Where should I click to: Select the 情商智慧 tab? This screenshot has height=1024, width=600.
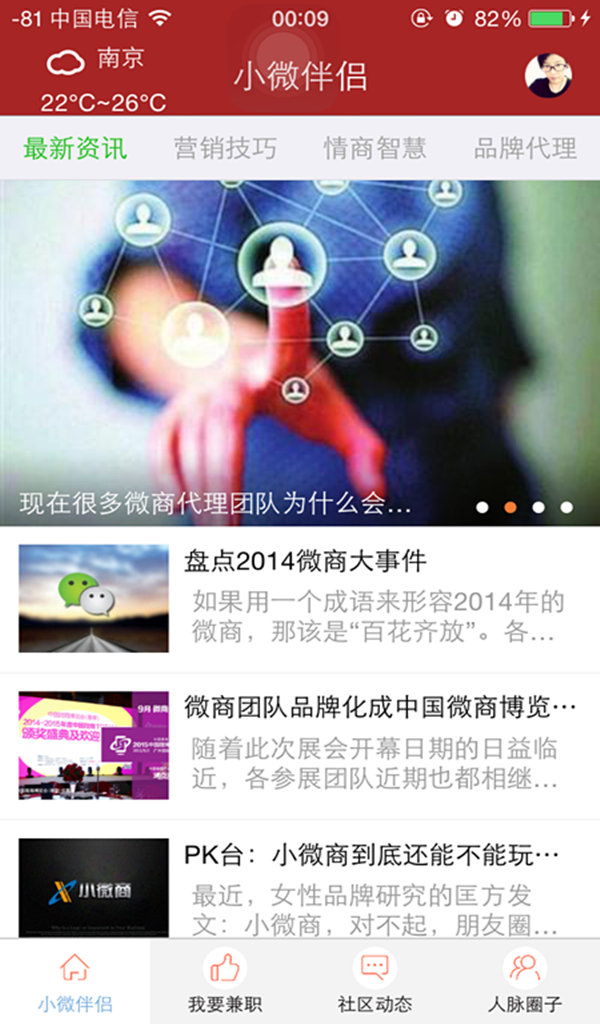point(375,149)
